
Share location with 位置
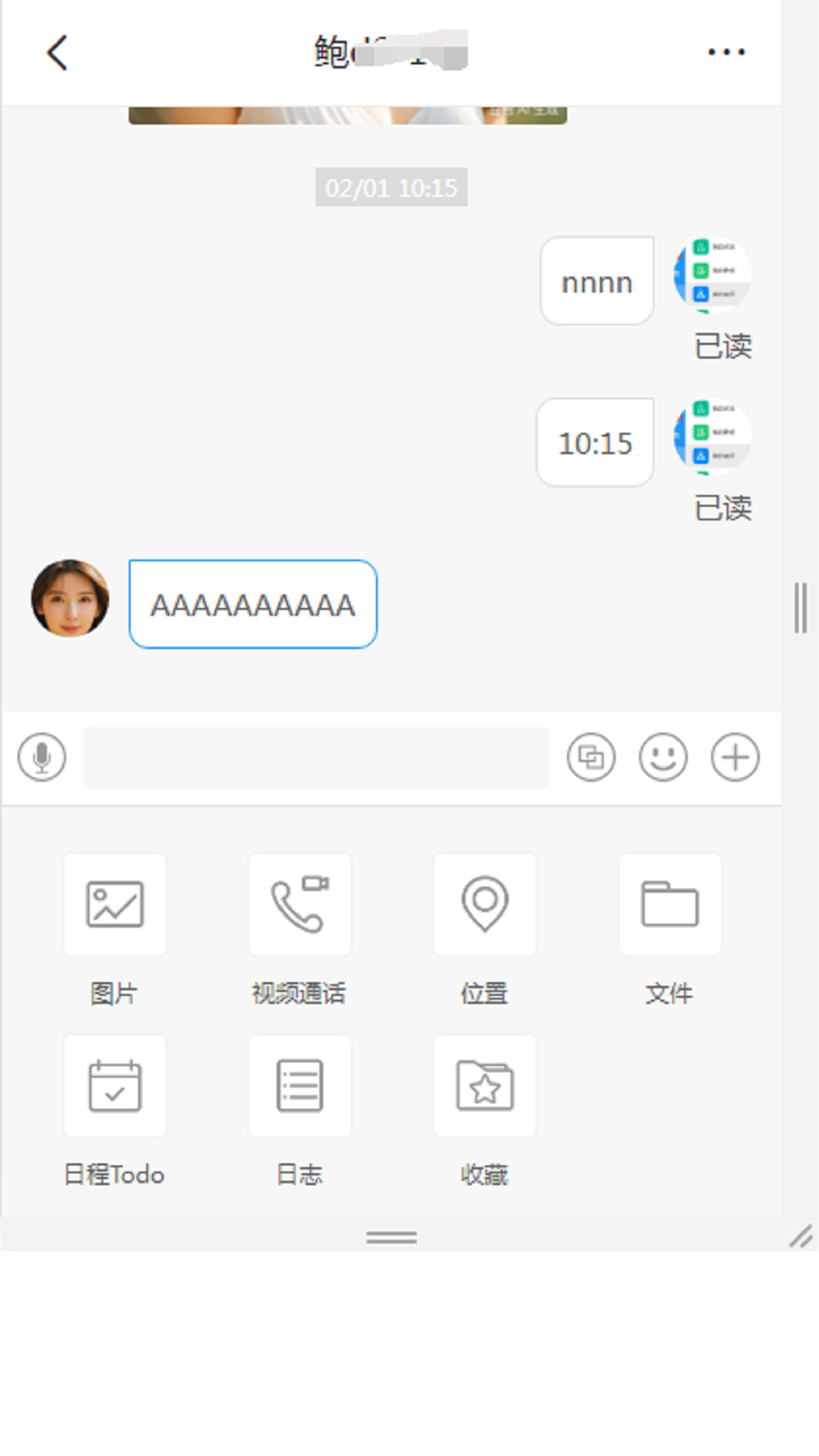click(x=485, y=904)
